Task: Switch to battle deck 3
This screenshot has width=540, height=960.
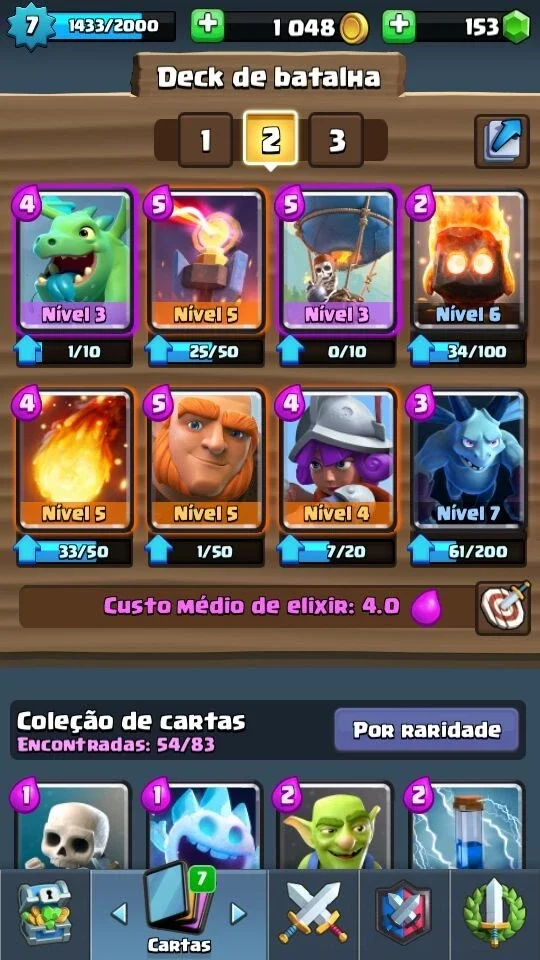Action: pos(336,140)
